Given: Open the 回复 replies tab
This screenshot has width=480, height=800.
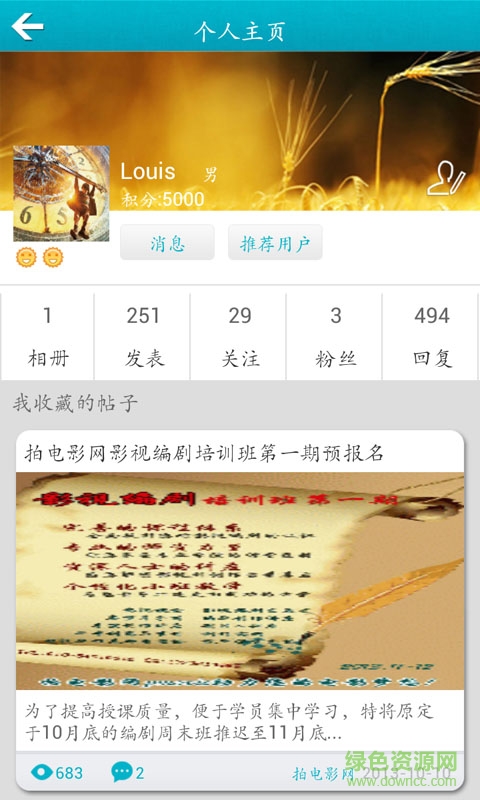Looking at the screenshot, I should click(x=431, y=337).
